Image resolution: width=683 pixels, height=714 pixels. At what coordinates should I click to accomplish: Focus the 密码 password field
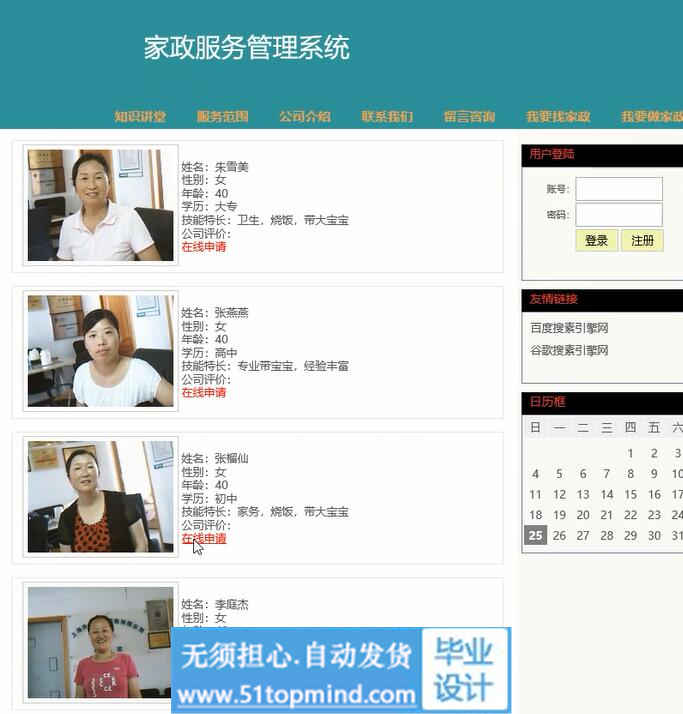click(x=618, y=215)
